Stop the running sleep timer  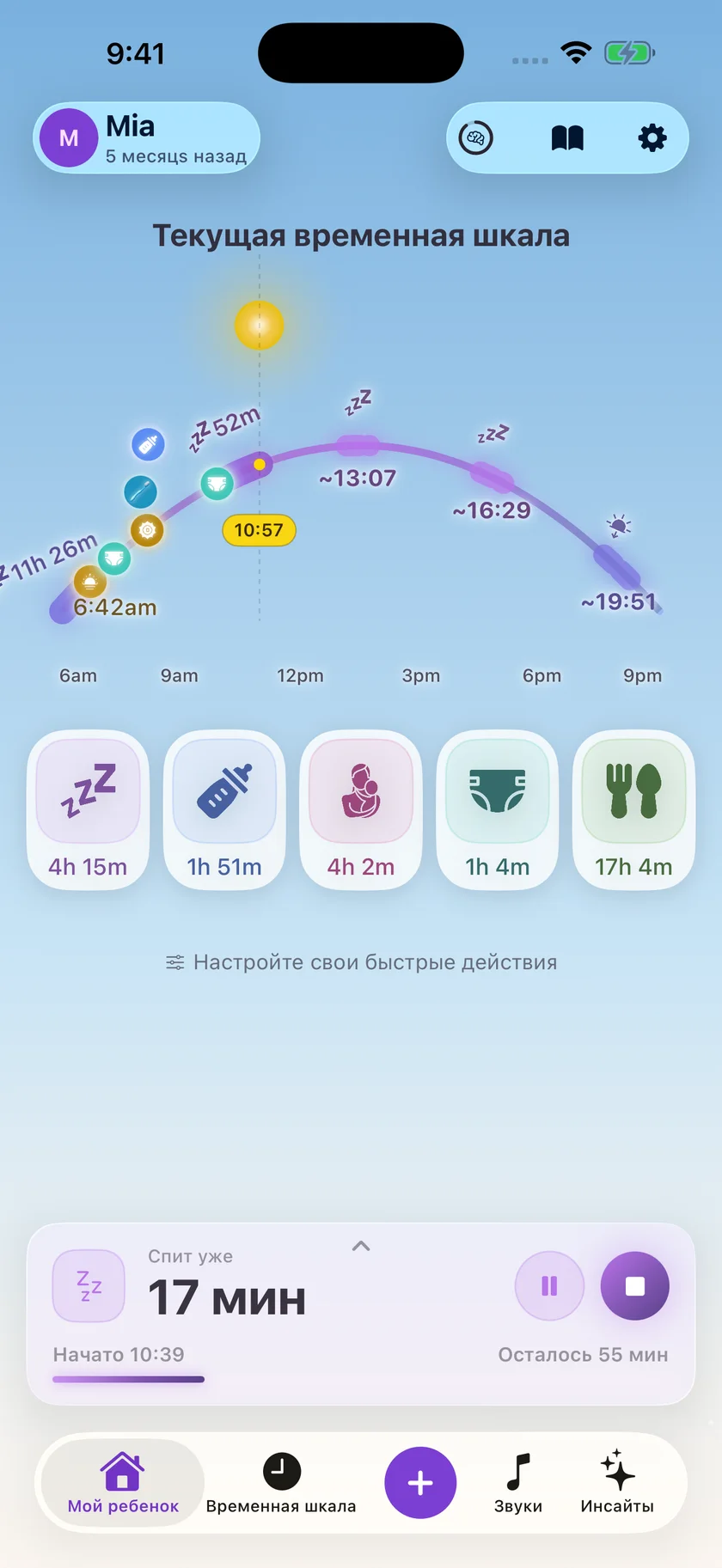click(635, 1285)
